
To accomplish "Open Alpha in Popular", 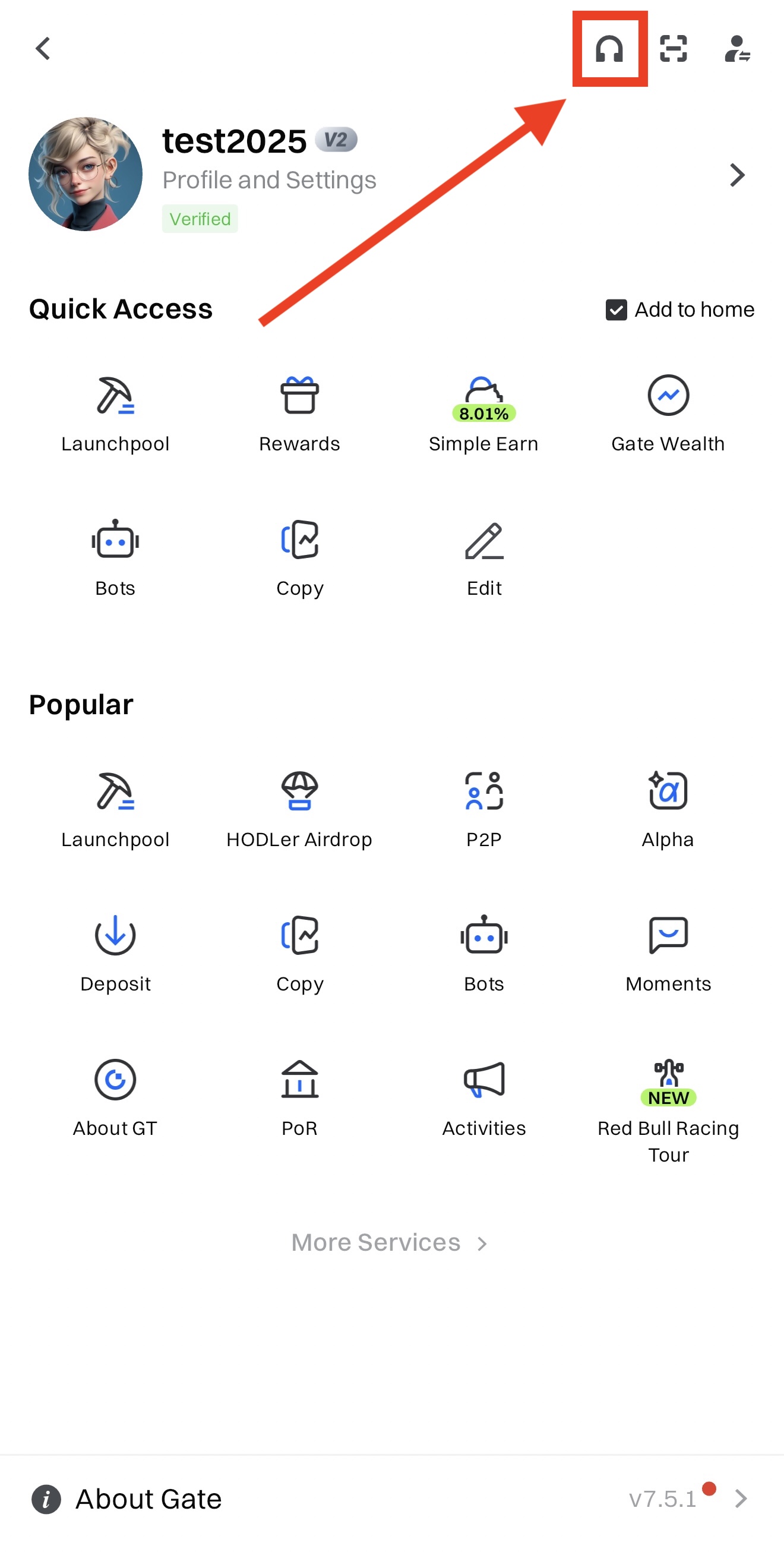I will pyautogui.click(x=668, y=809).
